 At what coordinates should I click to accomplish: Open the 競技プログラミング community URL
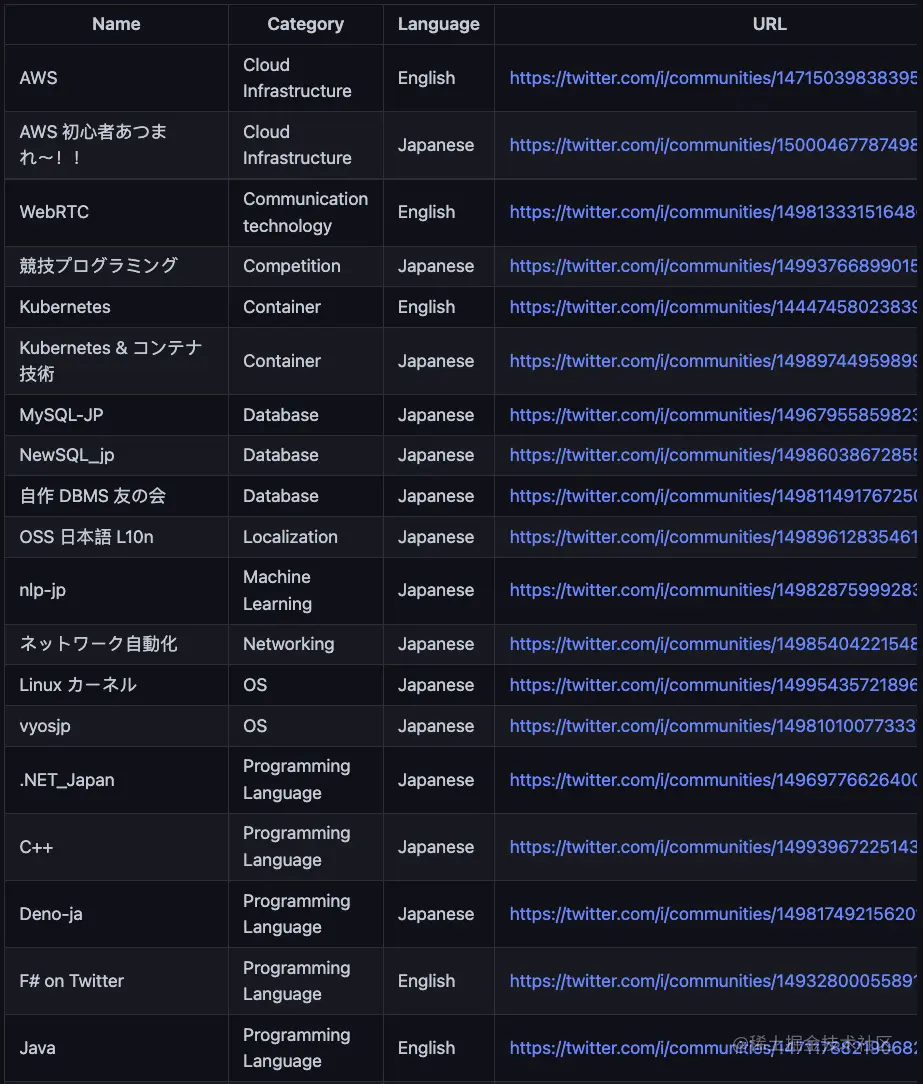713,266
